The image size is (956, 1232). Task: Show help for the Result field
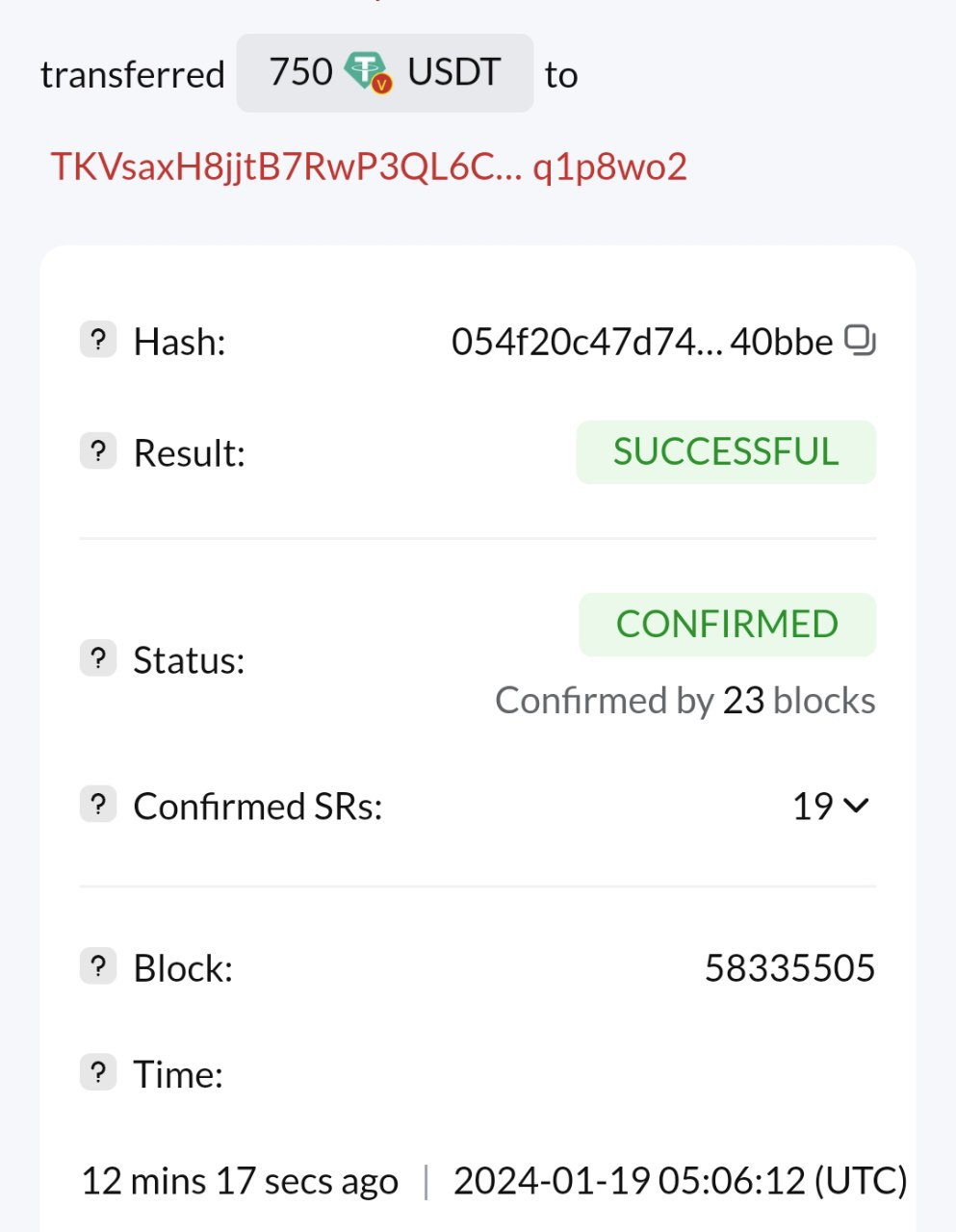pyautogui.click(x=97, y=451)
